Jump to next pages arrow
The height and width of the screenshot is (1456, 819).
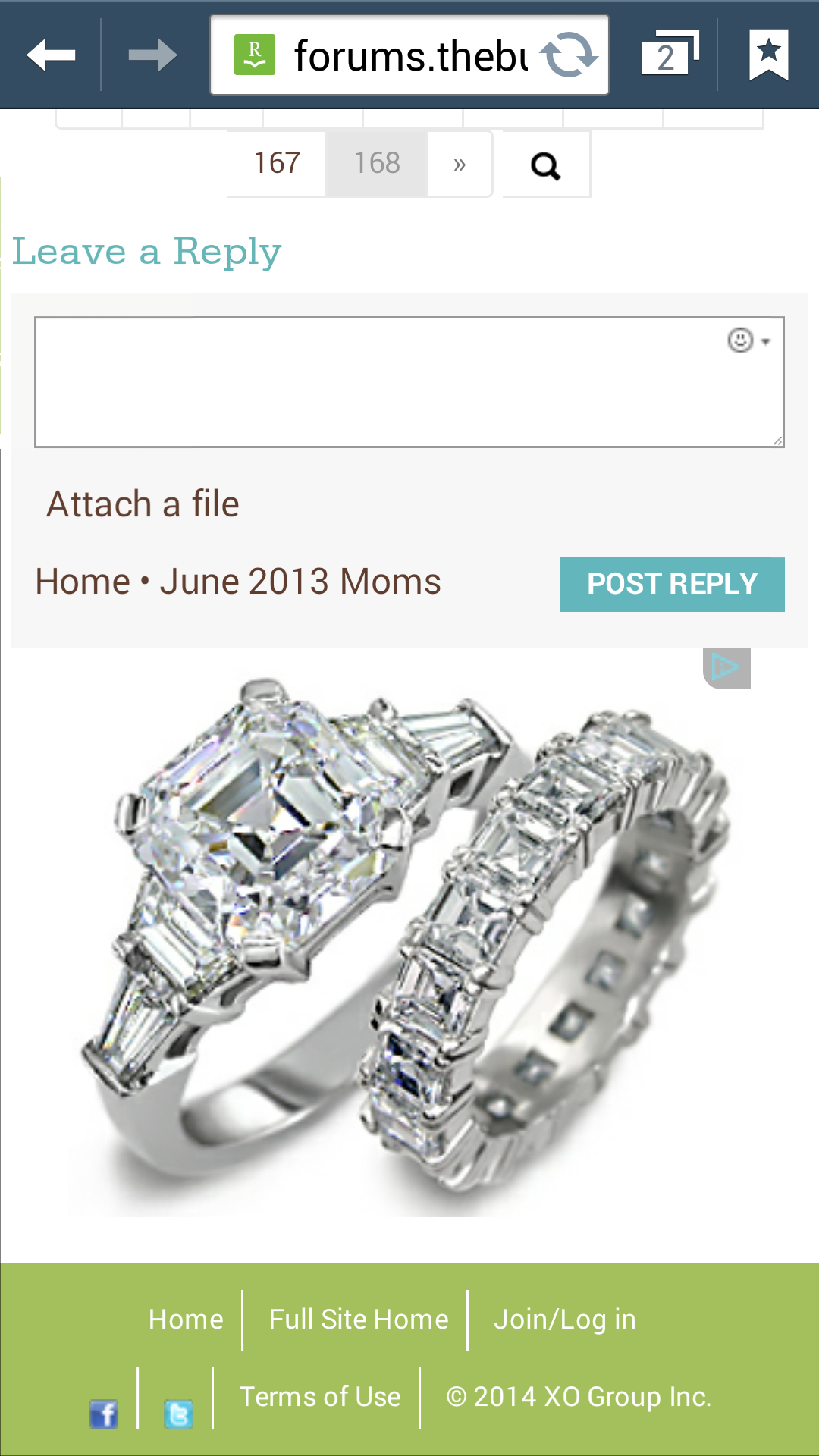coord(460,164)
